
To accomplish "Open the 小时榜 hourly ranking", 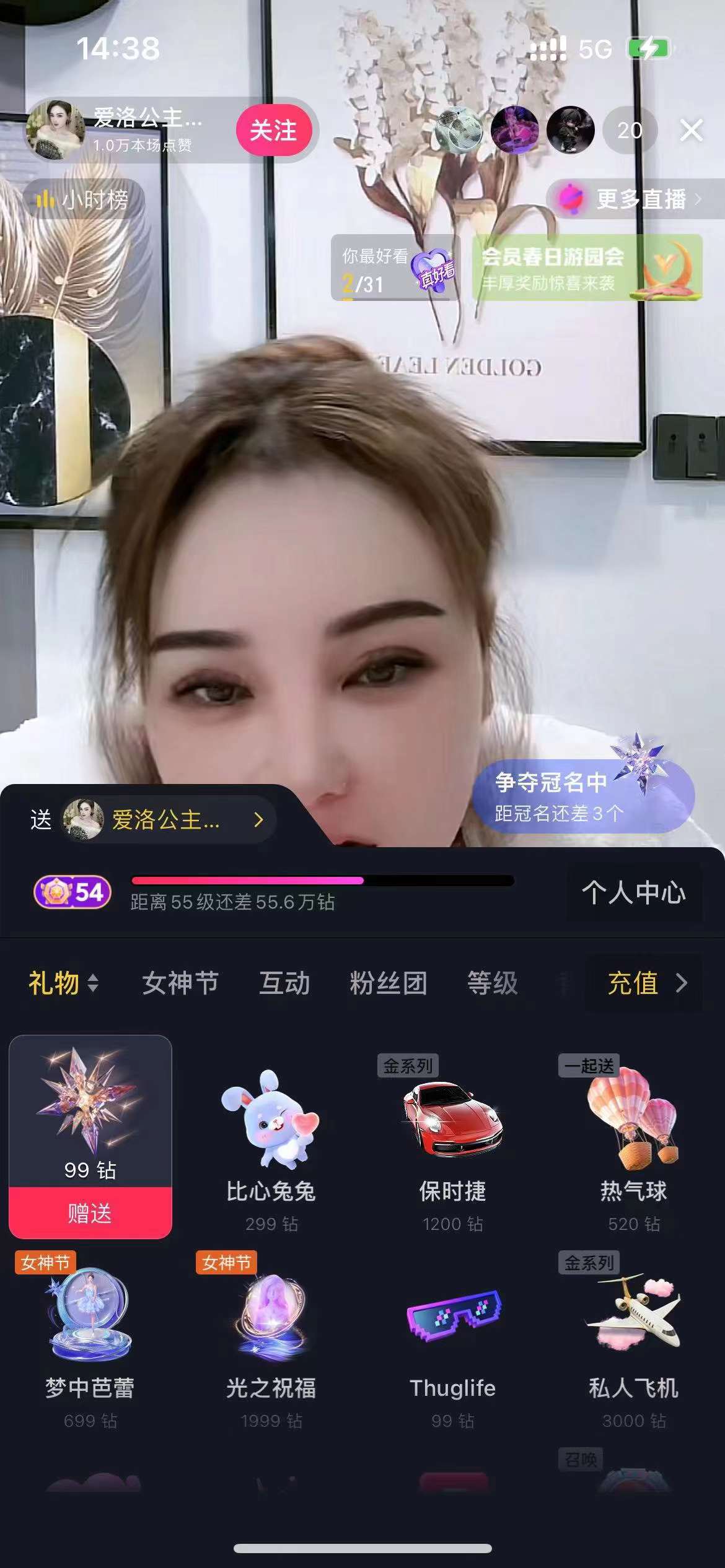I will (83, 199).
